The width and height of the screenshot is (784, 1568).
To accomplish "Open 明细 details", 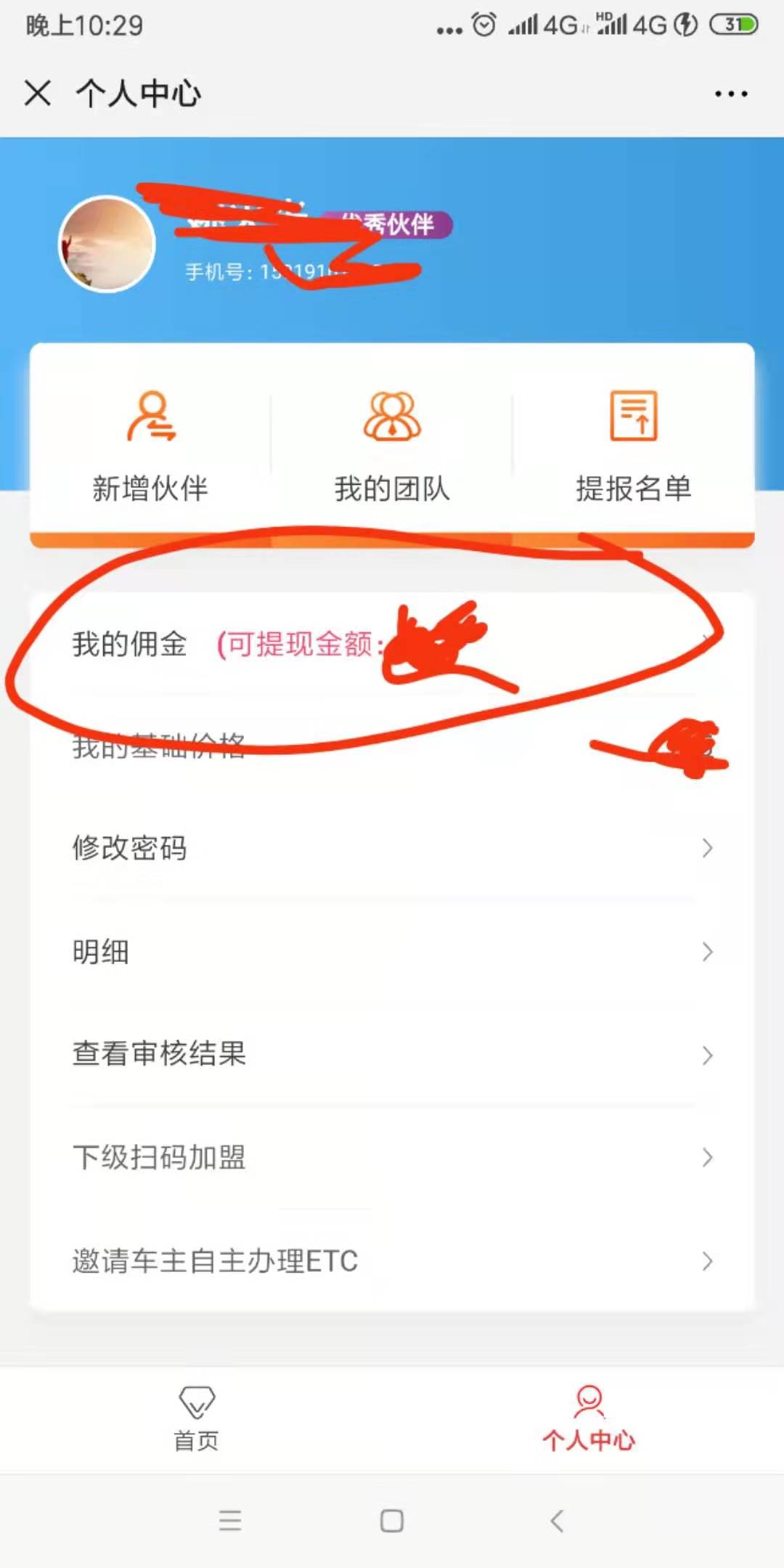I will tap(392, 951).
